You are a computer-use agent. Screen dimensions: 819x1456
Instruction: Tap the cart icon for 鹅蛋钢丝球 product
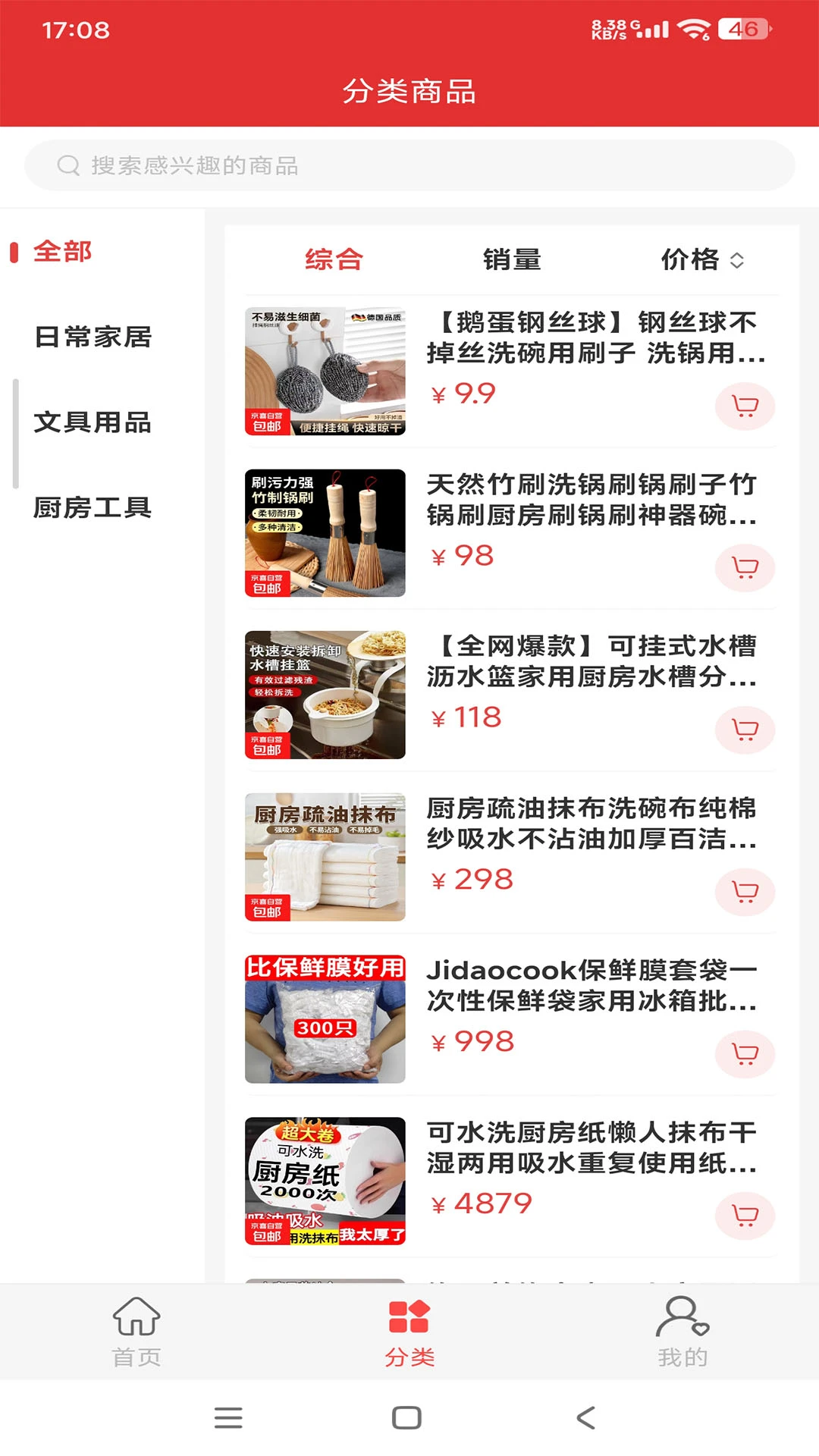(x=745, y=406)
